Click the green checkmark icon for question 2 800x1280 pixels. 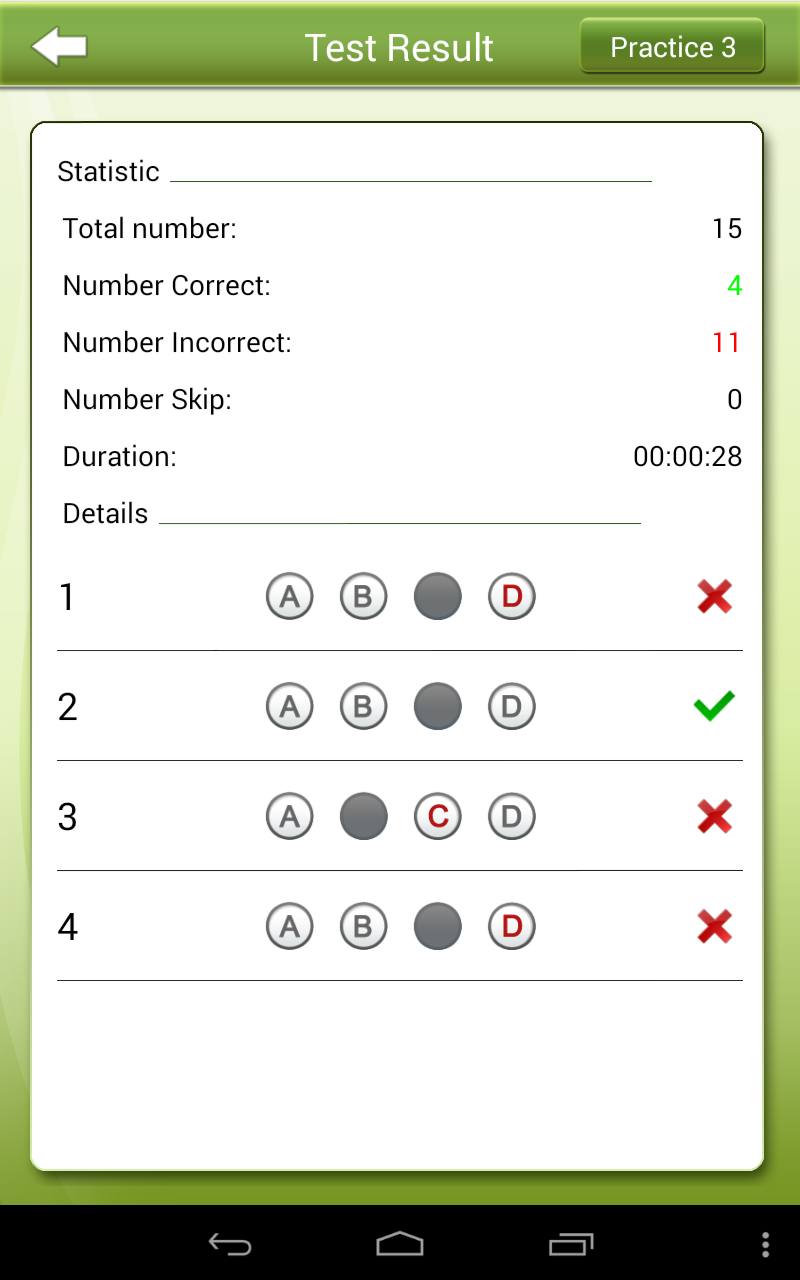point(713,706)
